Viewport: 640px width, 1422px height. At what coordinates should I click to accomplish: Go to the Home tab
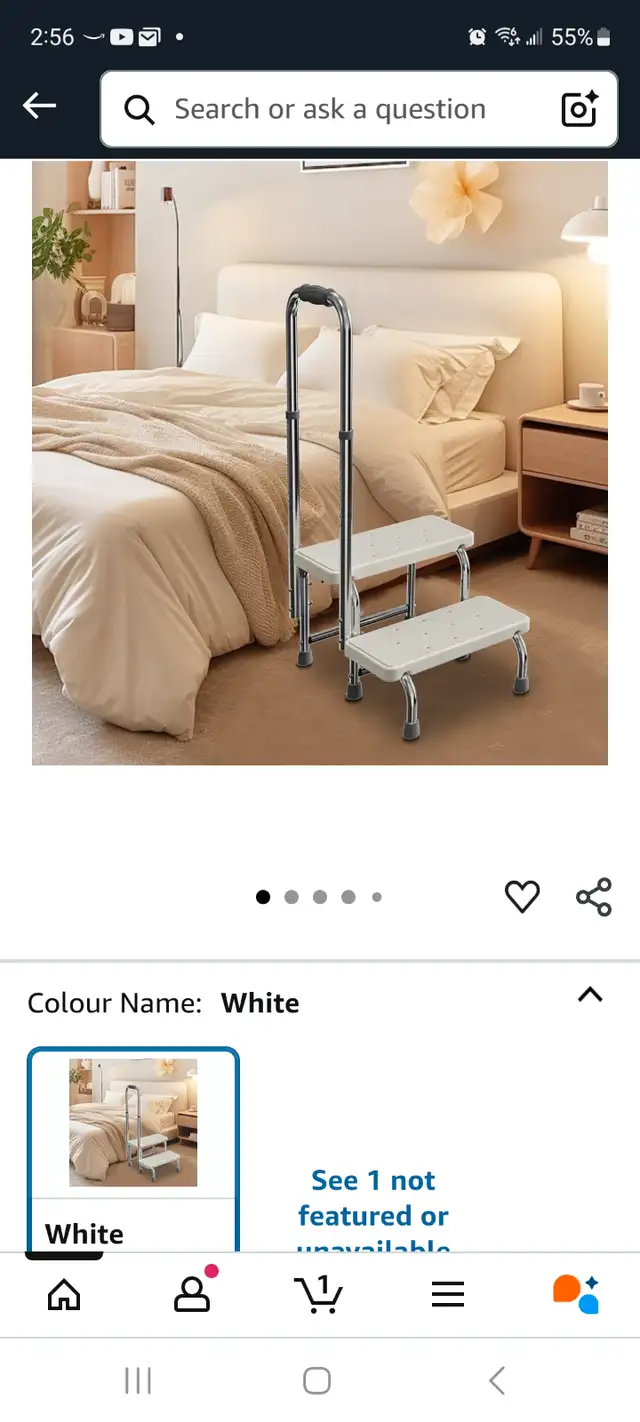click(64, 1295)
